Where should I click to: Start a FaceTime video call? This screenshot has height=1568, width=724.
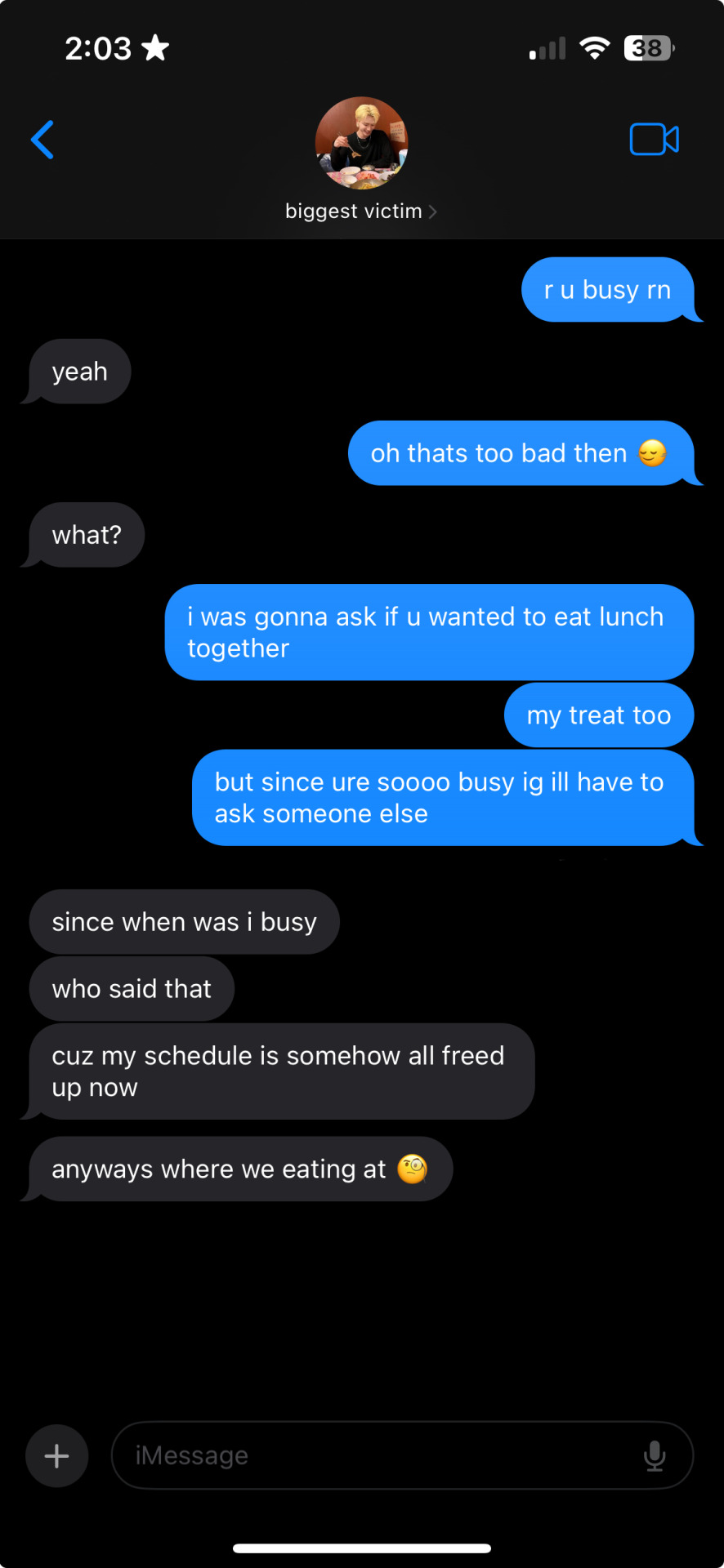pyautogui.click(x=654, y=140)
